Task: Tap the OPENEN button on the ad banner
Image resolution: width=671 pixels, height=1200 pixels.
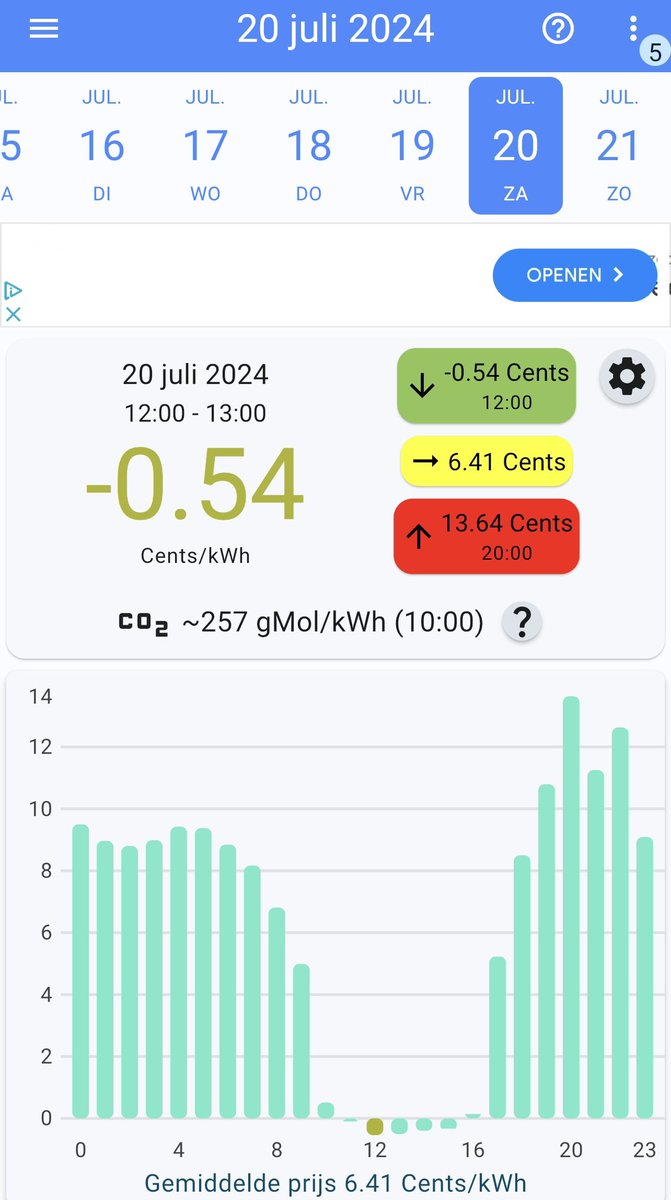Action: pyautogui.click(x=575, y=275)
